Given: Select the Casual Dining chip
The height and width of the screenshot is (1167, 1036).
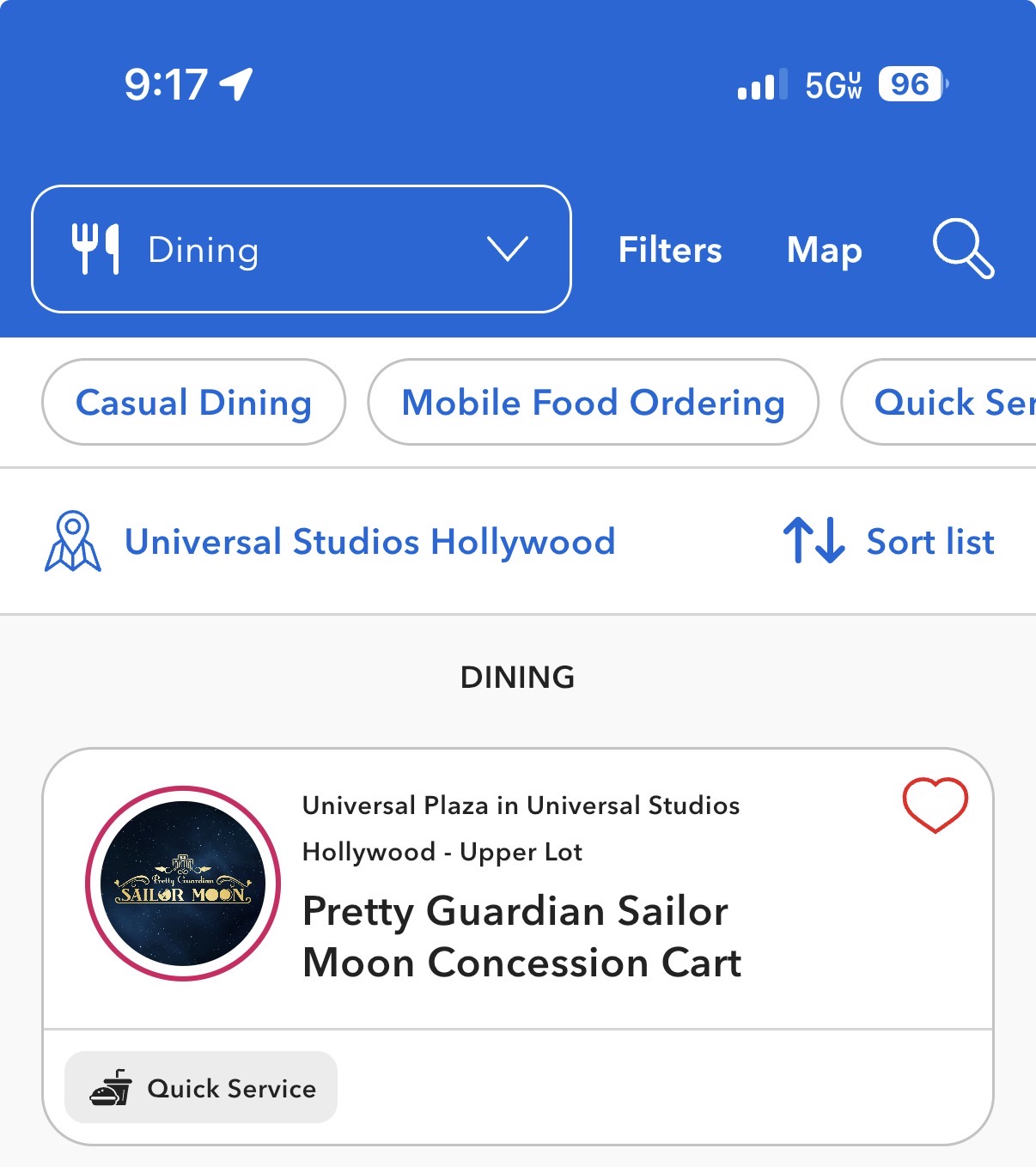Looking at the screenshot, I should pyautogui.click(x=193, y=403).
